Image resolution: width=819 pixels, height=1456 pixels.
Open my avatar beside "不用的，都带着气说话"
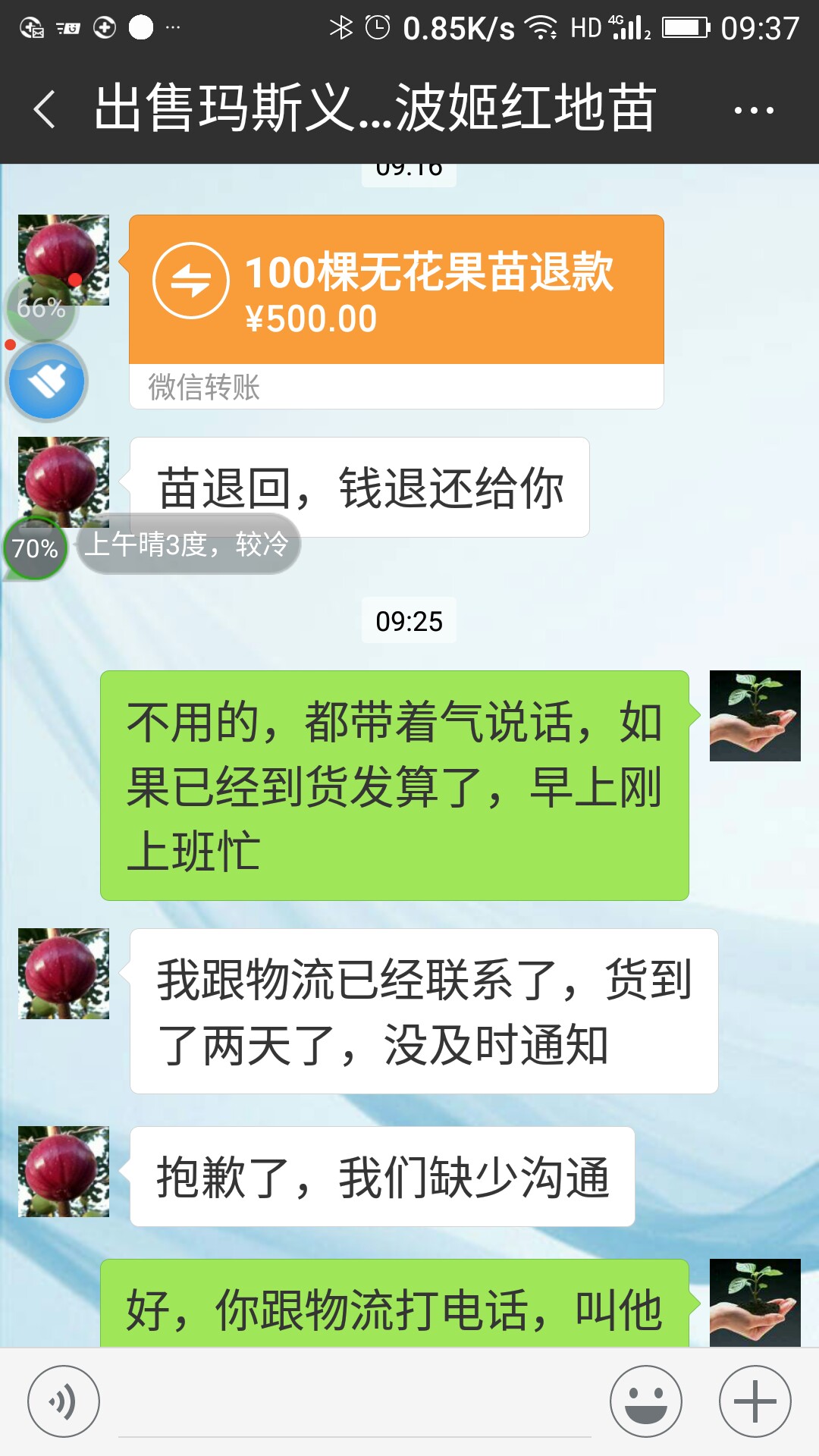tap(755, 716)
